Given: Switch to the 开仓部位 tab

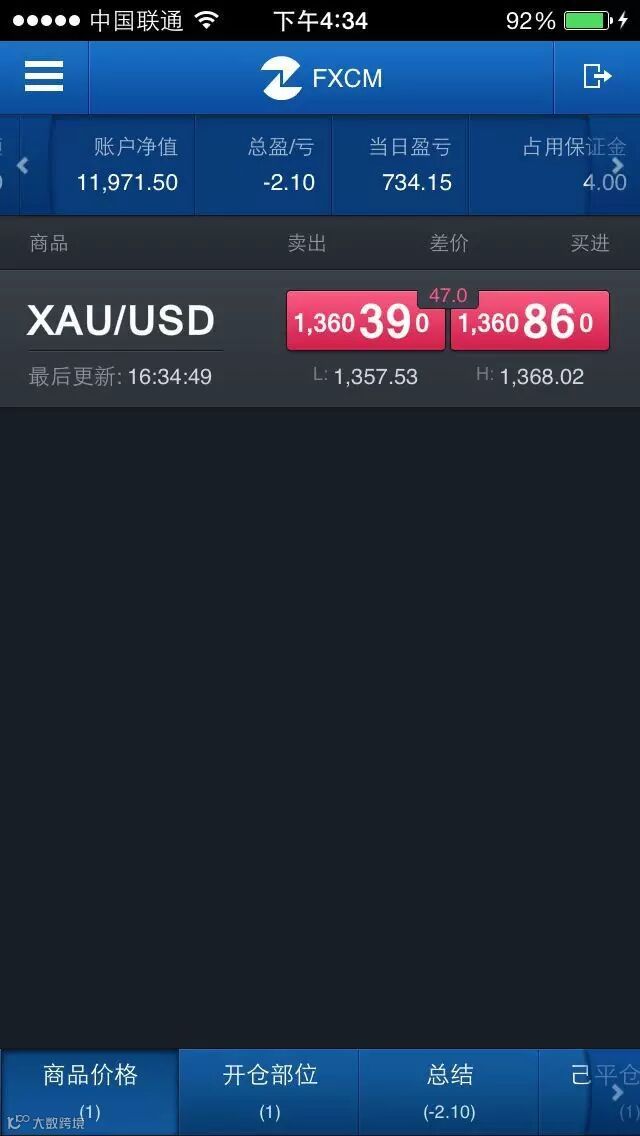Looking at the screenshot, I should [x=269, y=1091].
